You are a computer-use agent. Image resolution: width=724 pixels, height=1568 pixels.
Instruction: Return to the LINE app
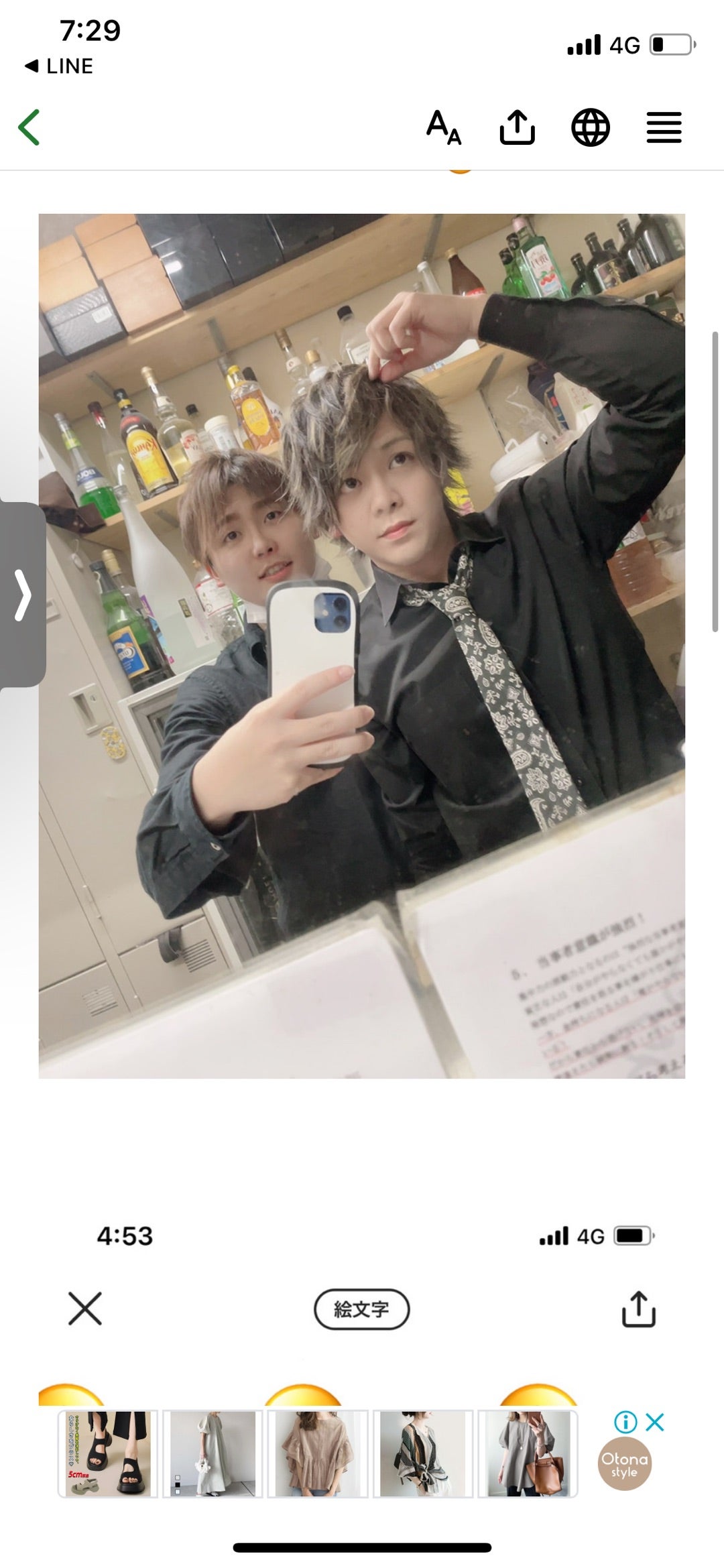[x=59, y=66]
